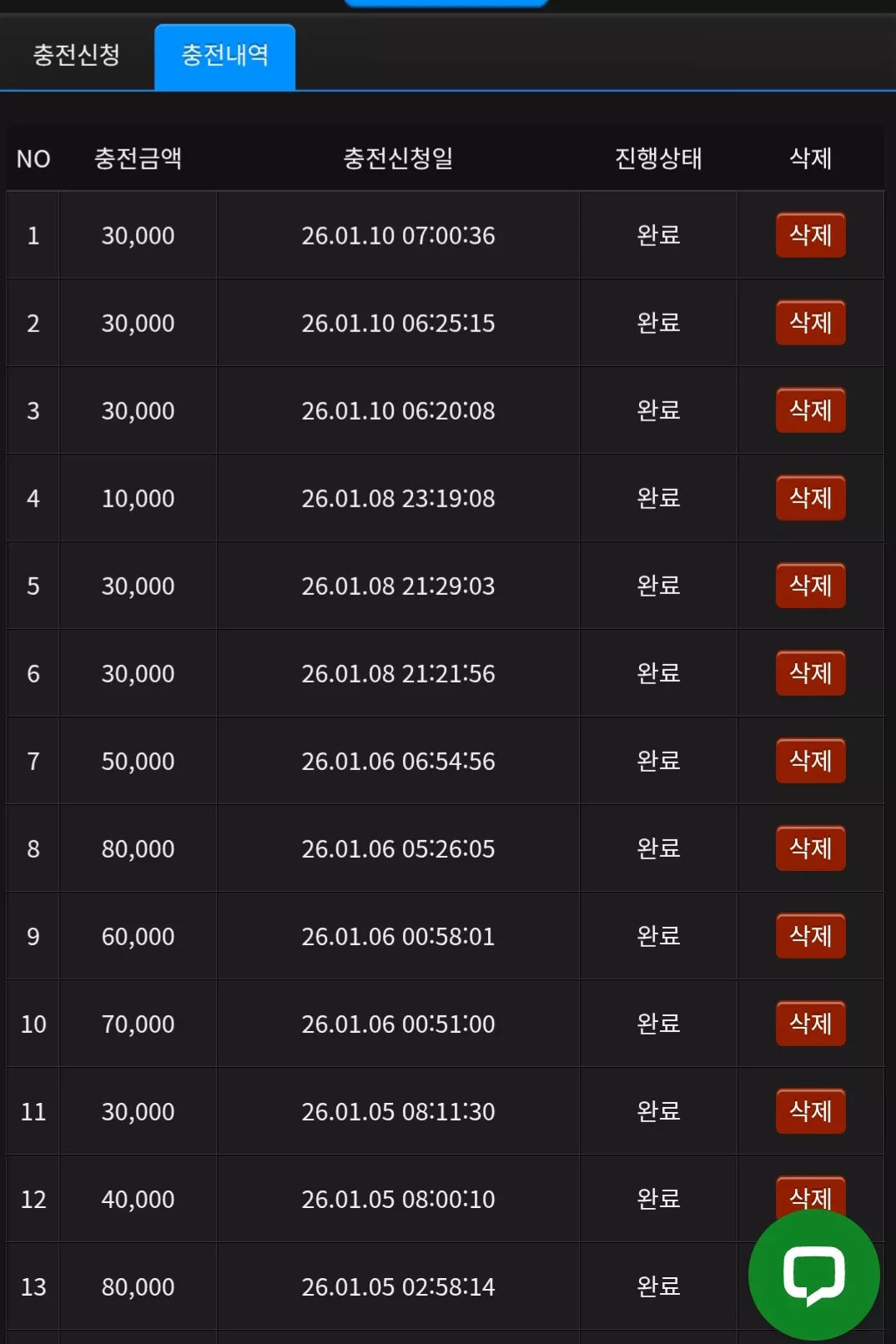The width and height of the screenshot is (896, 1344).
Task: Open the green chat support bubble
Action: (814, 1275)
